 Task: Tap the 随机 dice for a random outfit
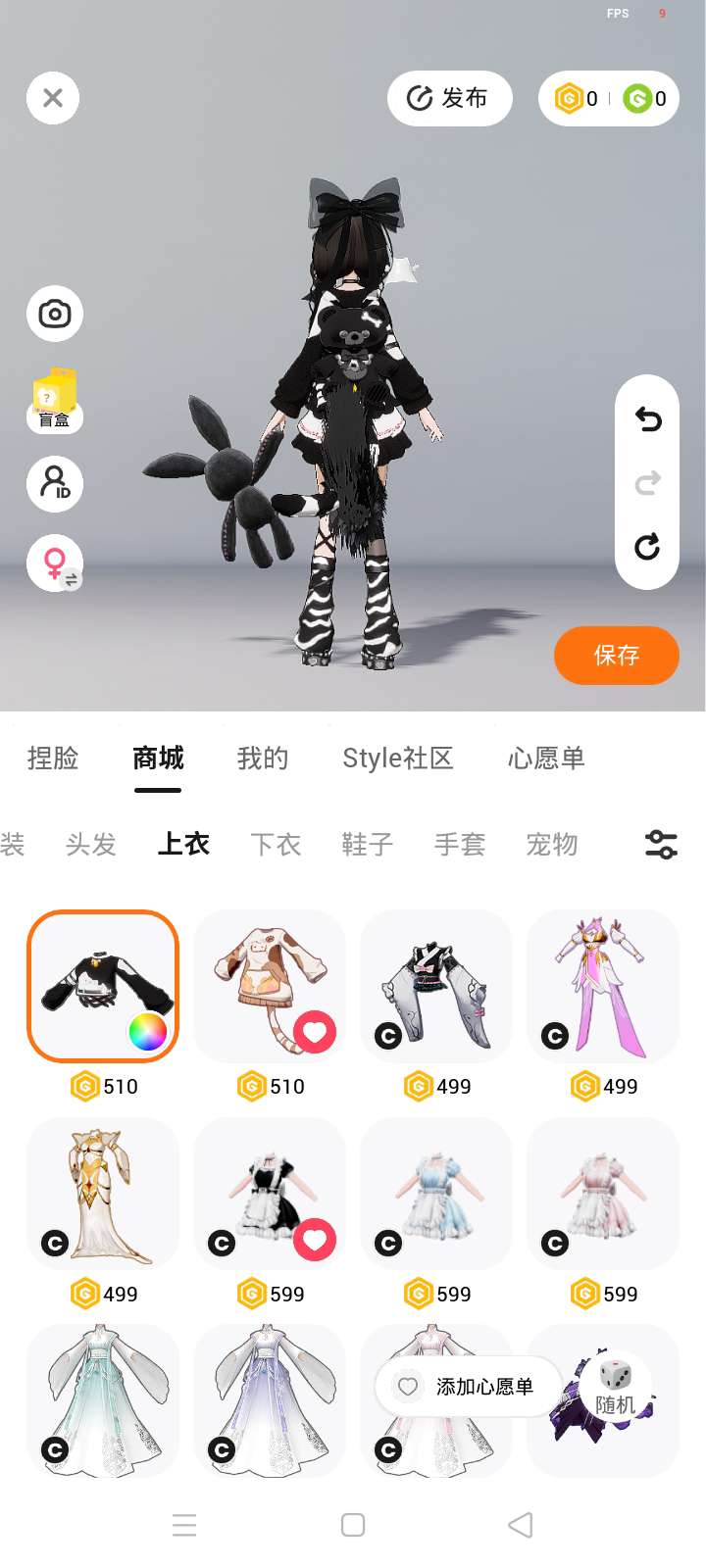pyautogui.click(x=615, y=1388)
